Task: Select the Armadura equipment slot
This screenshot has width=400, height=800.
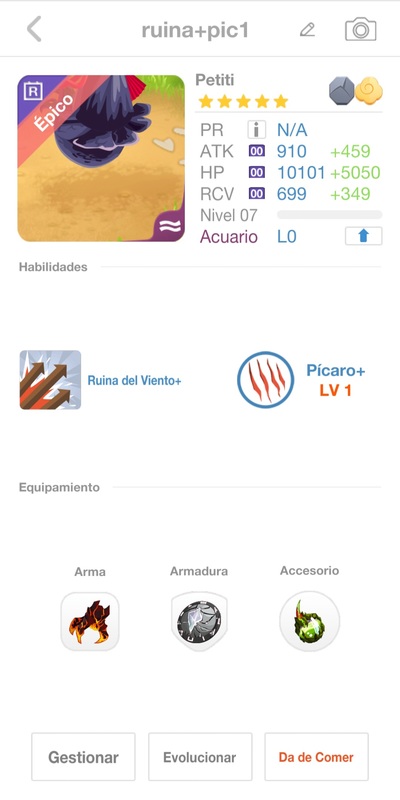Action: 199,621
